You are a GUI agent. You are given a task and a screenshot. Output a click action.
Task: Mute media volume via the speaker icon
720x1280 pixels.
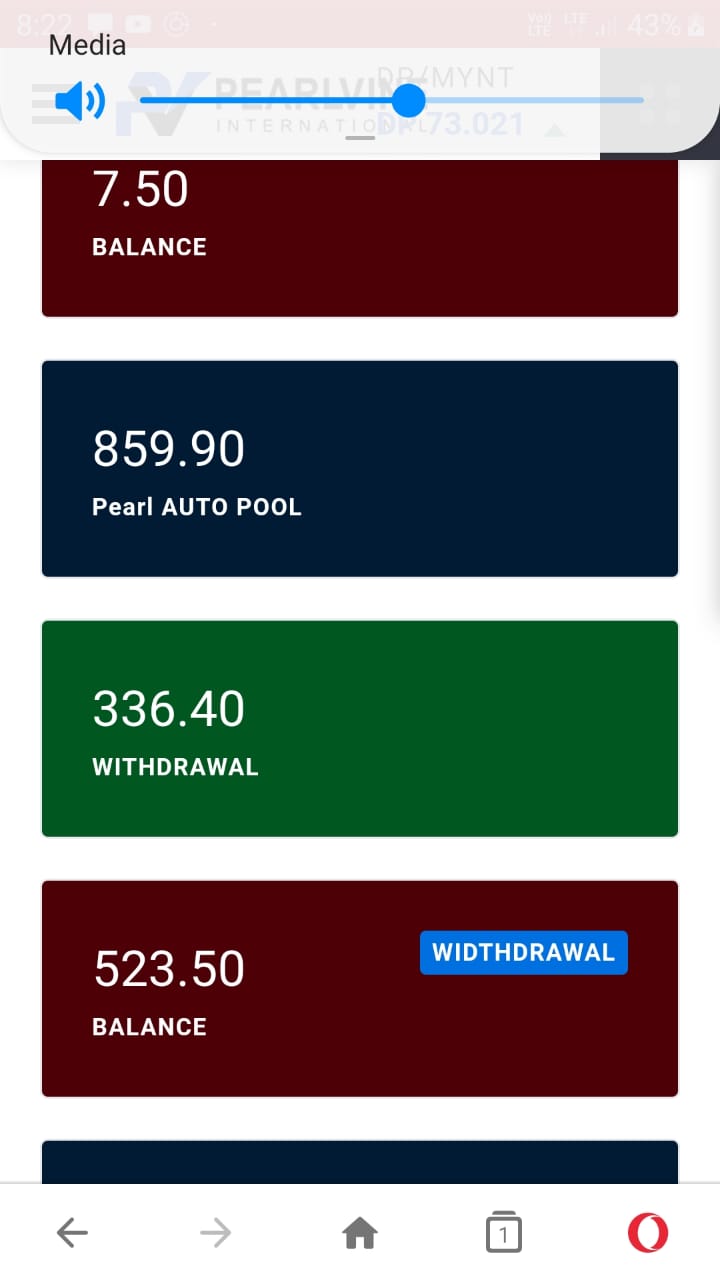tap(80, 101)
